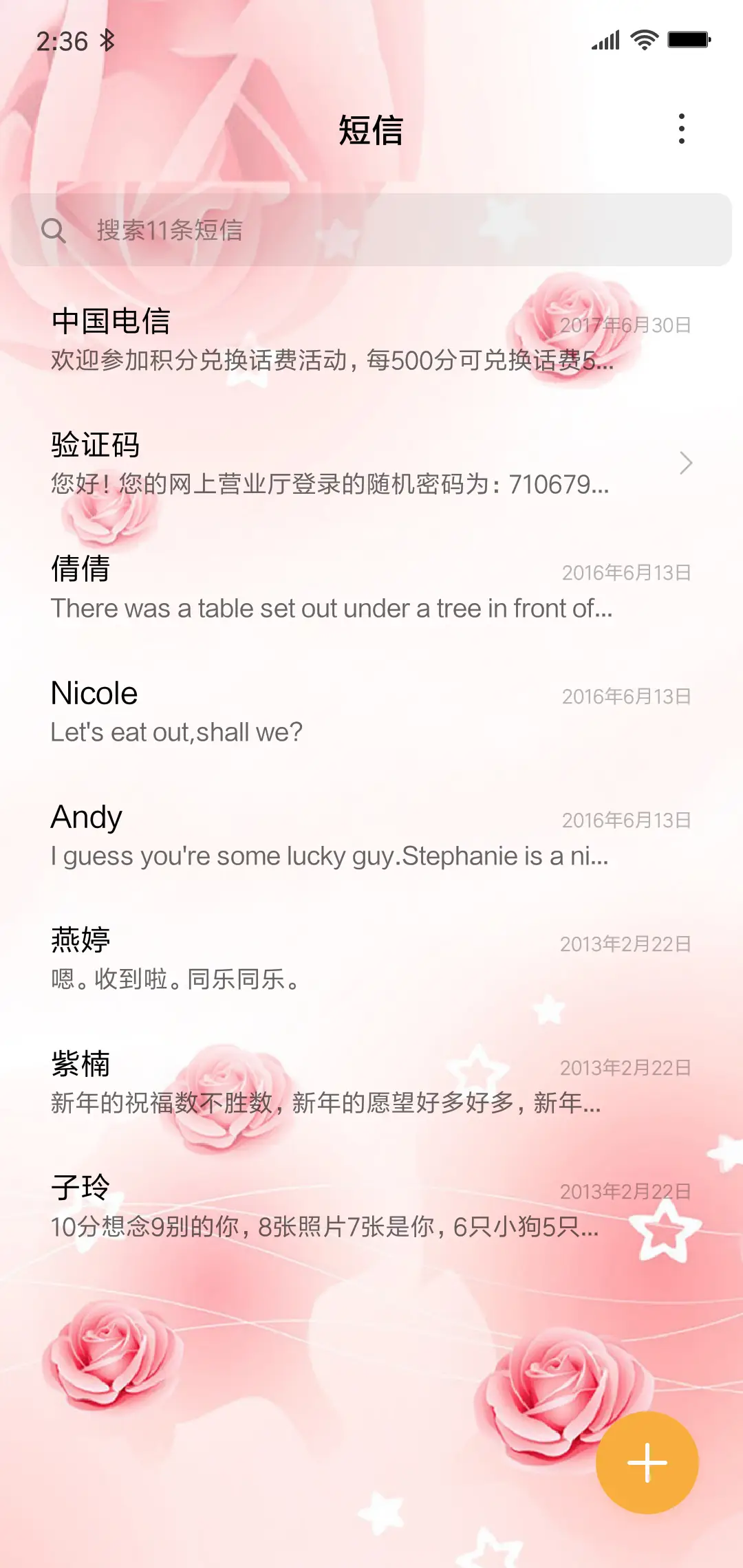Viewport: 743px width, 1568px height.
Task: Tap the battery indicator icon
Action: click(x=690, y=40)
